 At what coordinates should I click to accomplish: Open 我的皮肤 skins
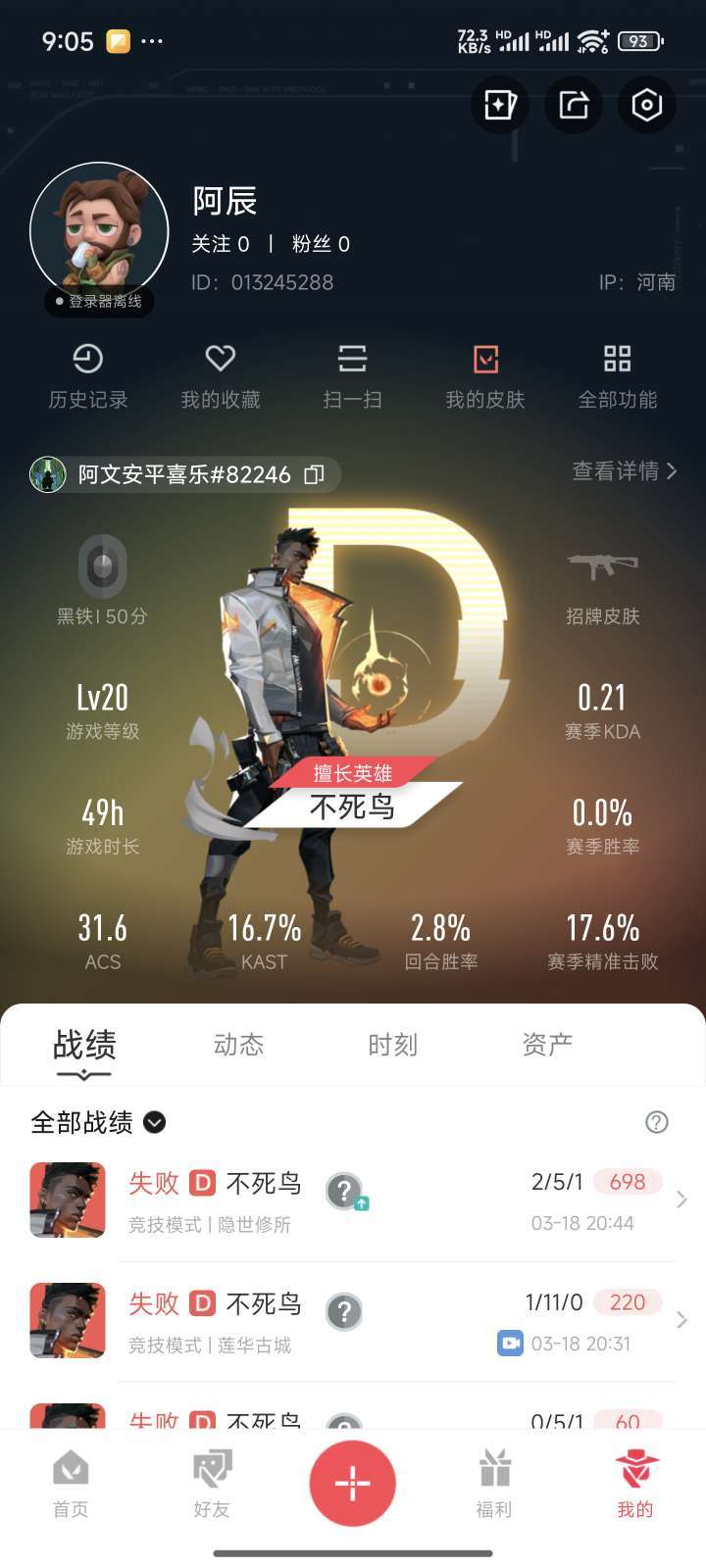[485, 375]
